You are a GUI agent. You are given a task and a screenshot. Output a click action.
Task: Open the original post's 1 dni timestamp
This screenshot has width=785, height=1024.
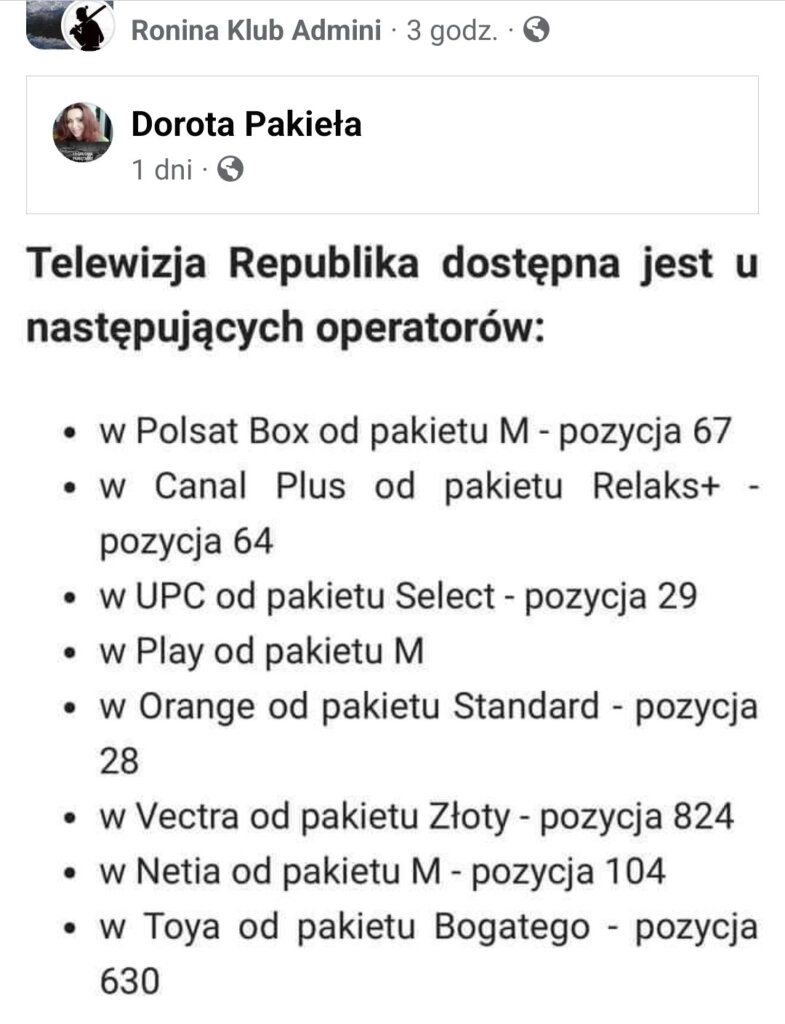(162, 170)
